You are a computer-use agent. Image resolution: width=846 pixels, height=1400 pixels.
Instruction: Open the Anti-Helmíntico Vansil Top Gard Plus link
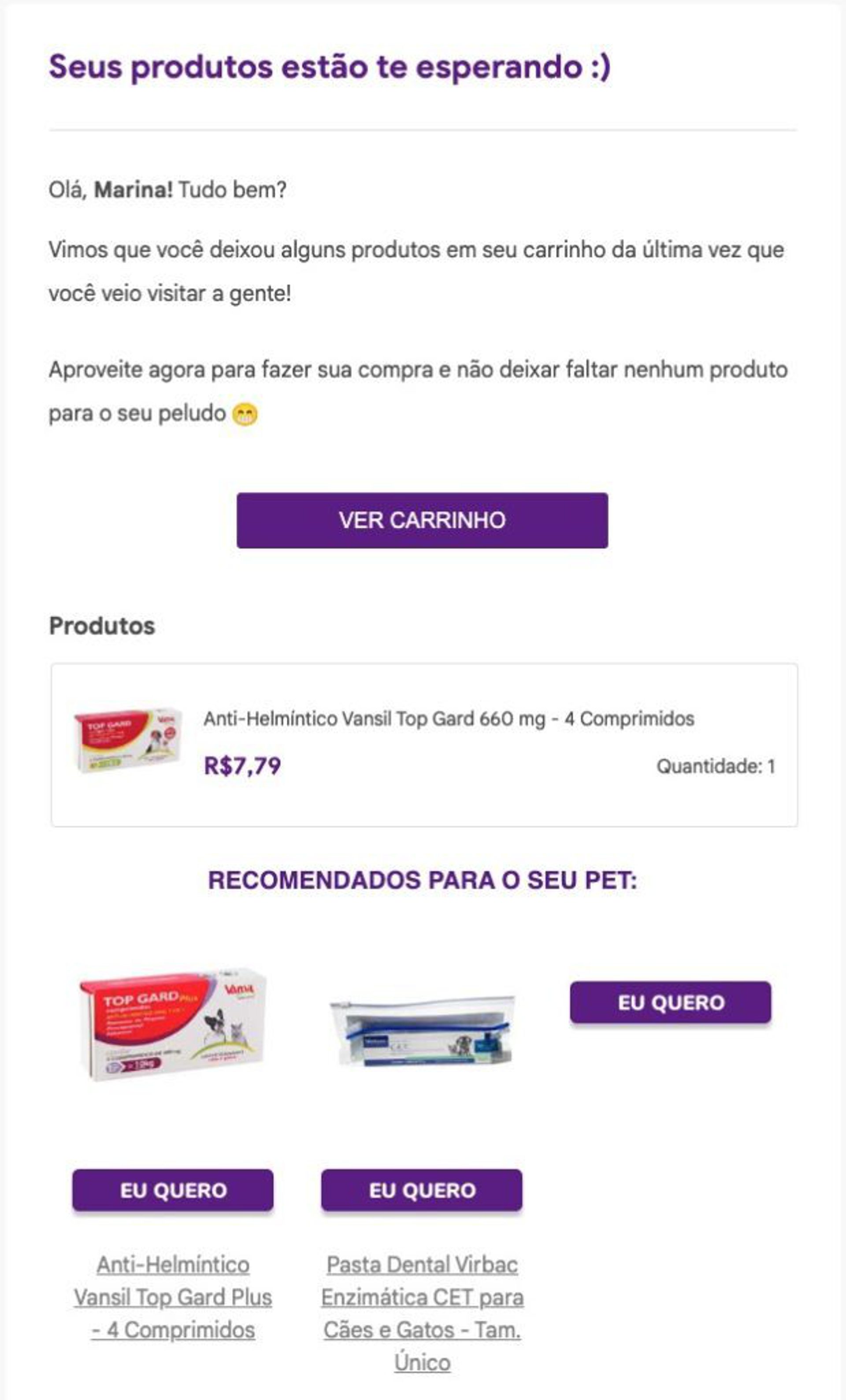pos(173,1297)
